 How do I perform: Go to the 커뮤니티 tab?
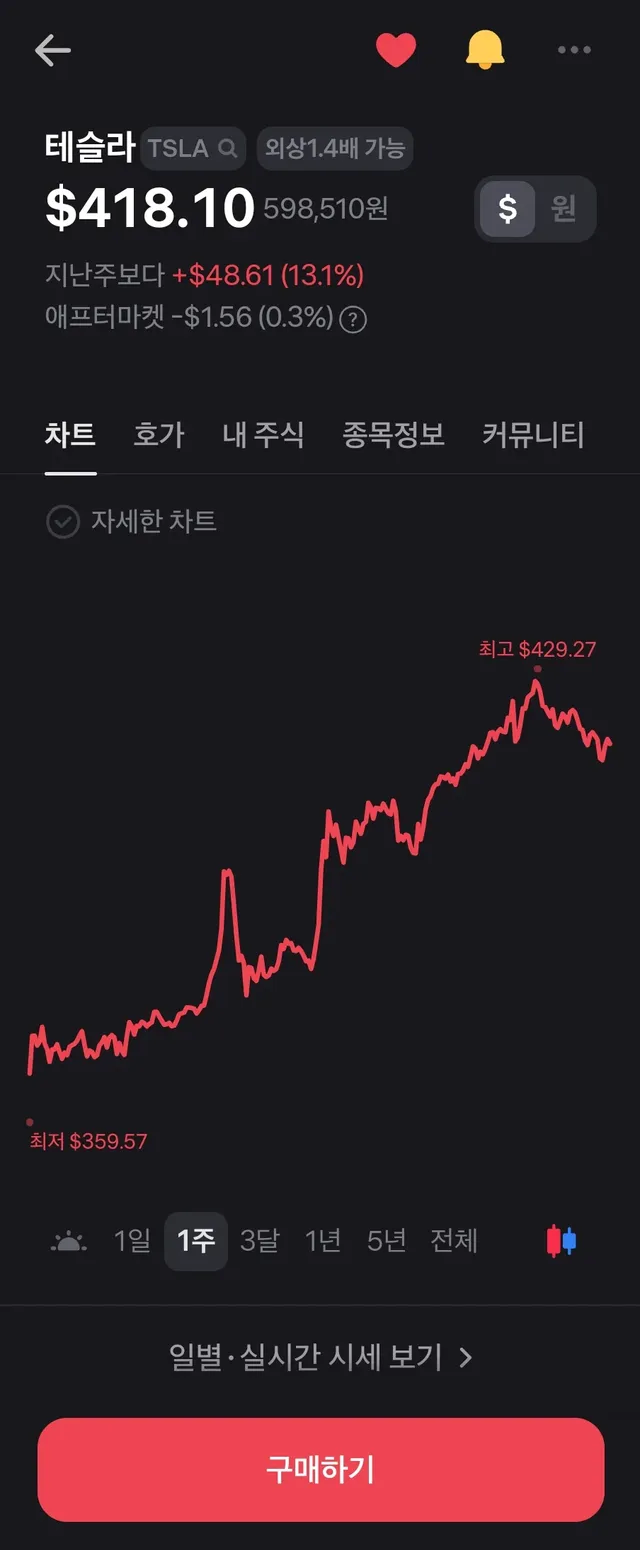[533, 435]
